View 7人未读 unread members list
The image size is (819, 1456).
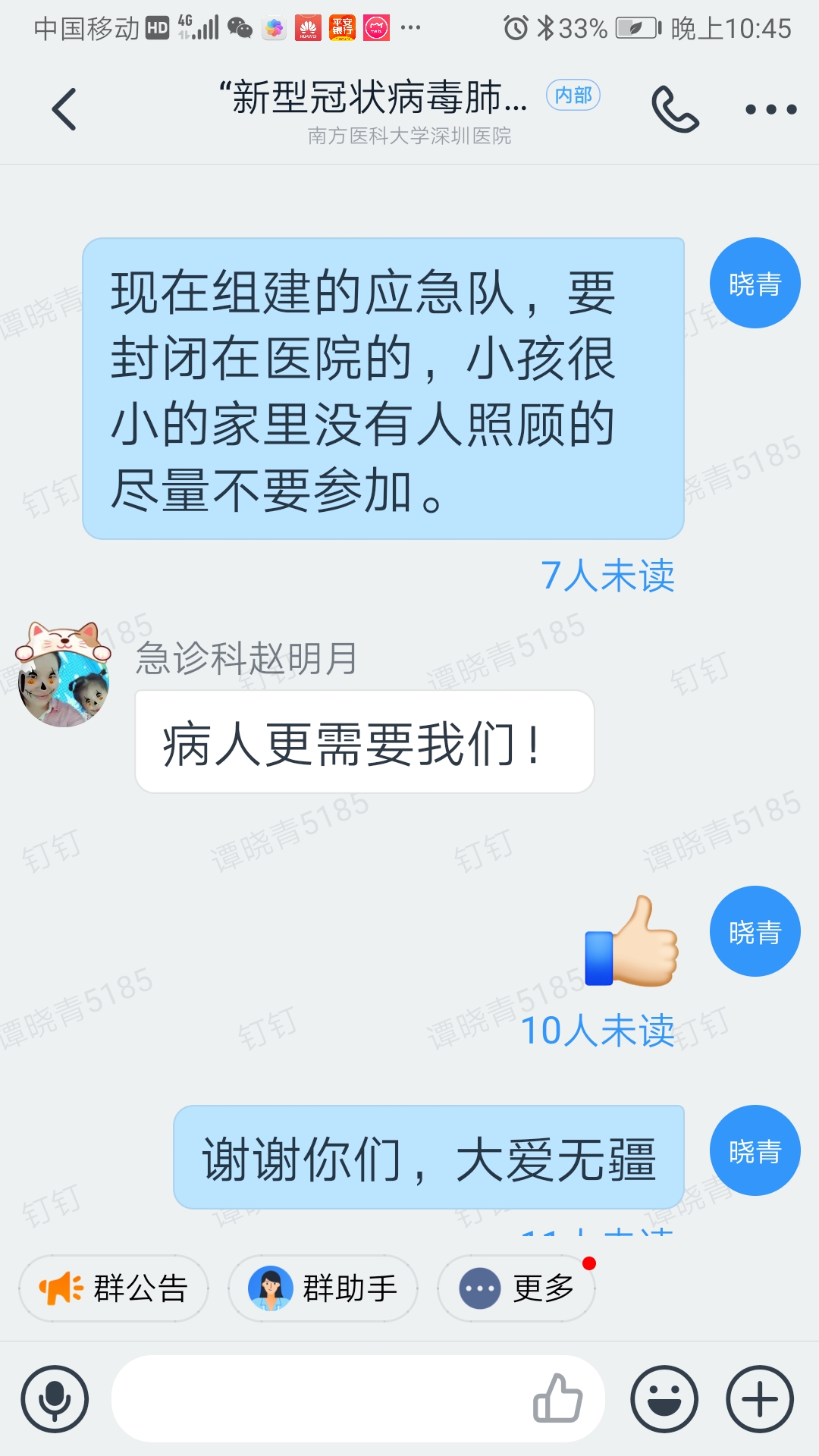coord(607,576)
